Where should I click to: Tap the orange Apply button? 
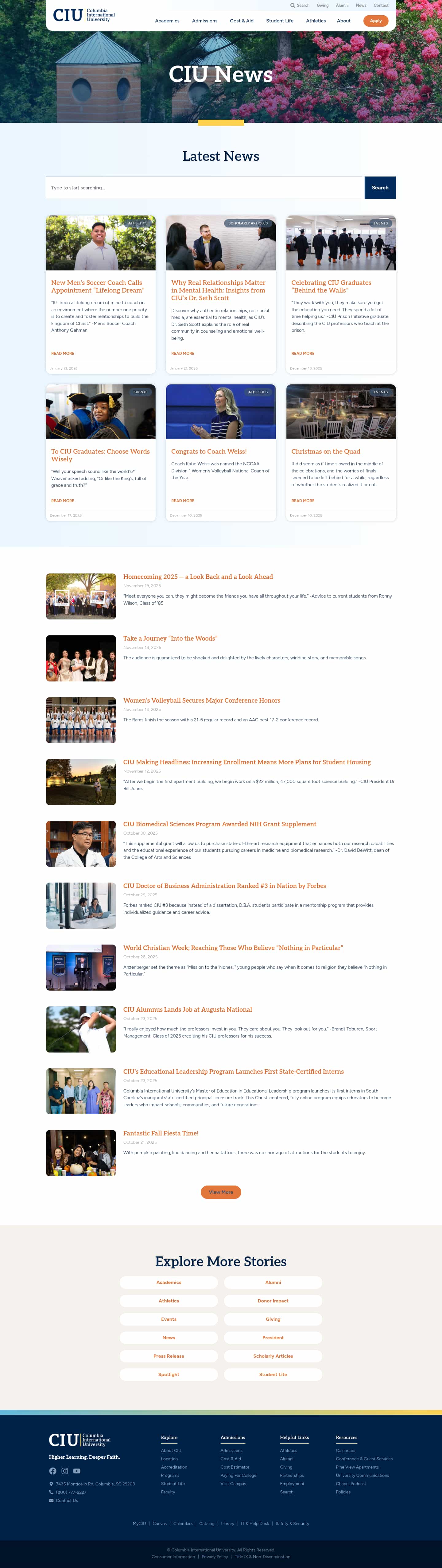click(x=376, y=21)
